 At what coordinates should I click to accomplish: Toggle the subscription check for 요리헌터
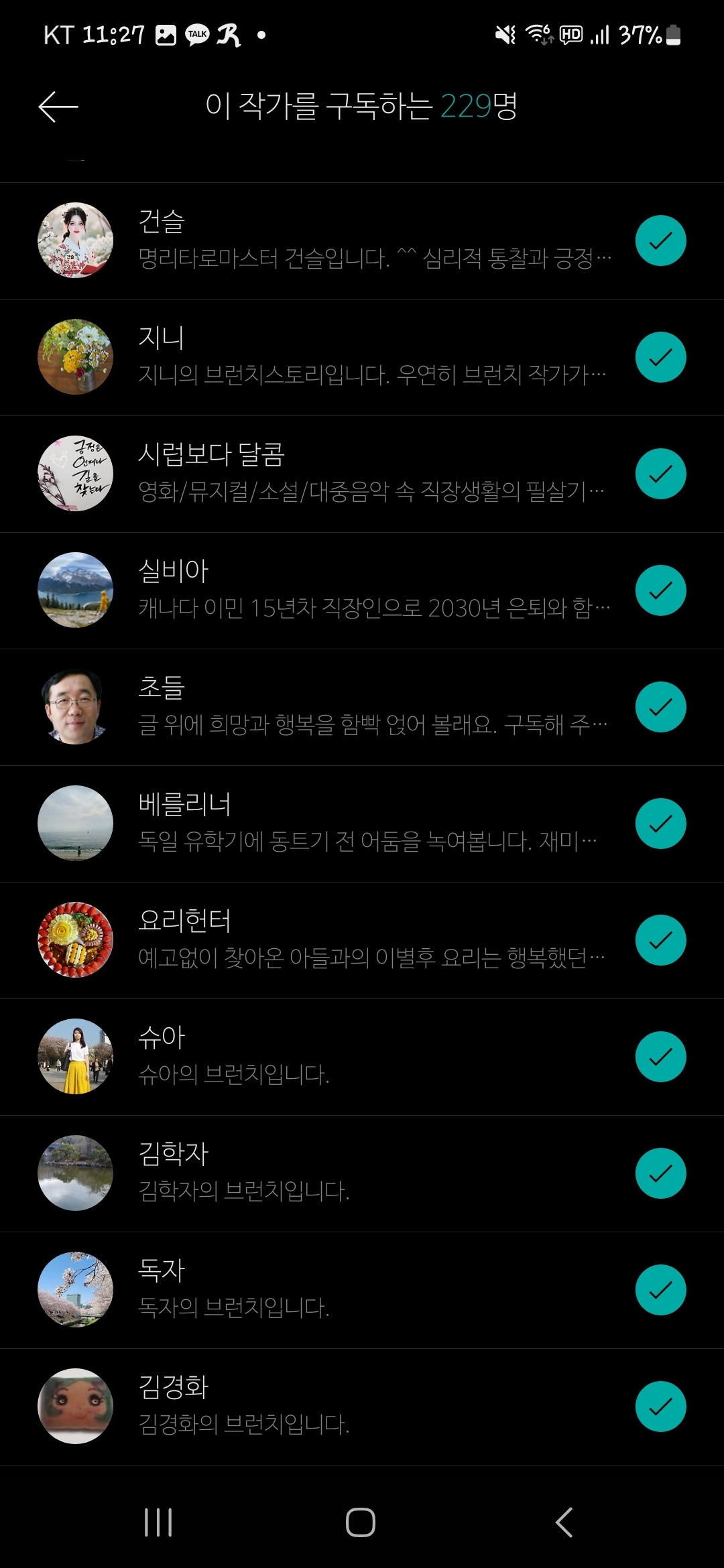coord(660,940)
